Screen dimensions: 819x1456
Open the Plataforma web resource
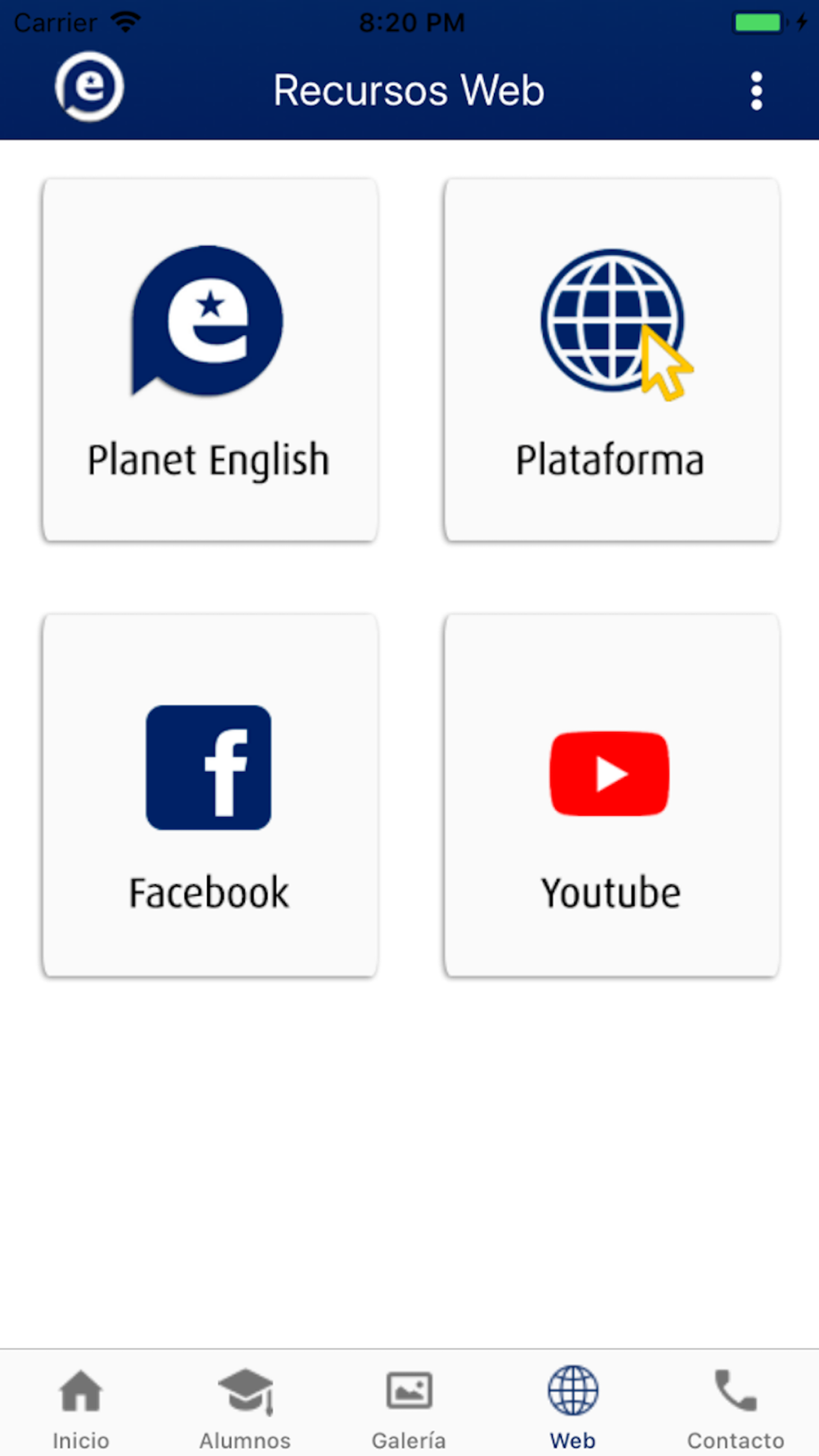coord(611,360)
